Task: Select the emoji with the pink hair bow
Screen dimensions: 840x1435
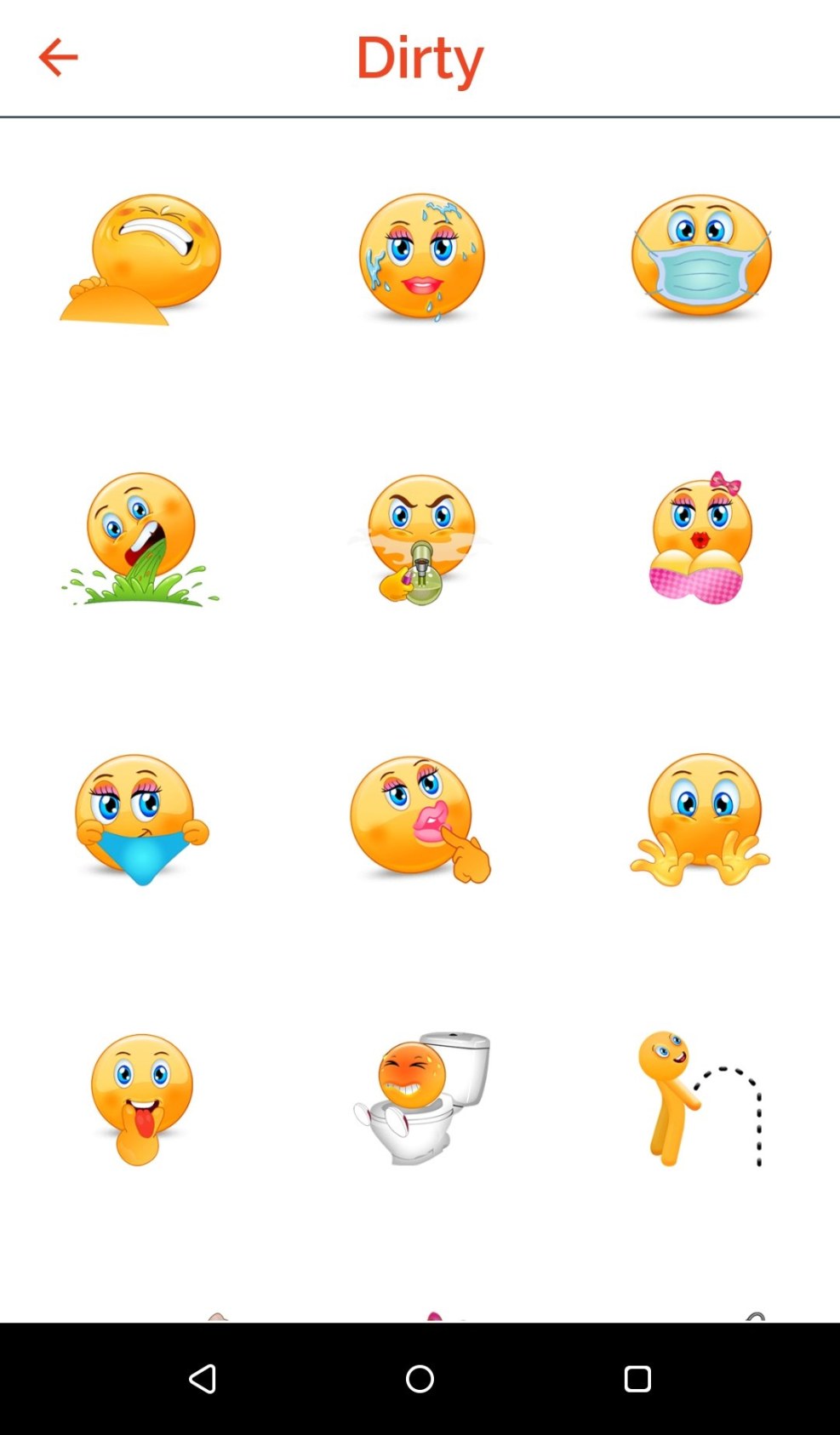Action: tap(700, 538)
